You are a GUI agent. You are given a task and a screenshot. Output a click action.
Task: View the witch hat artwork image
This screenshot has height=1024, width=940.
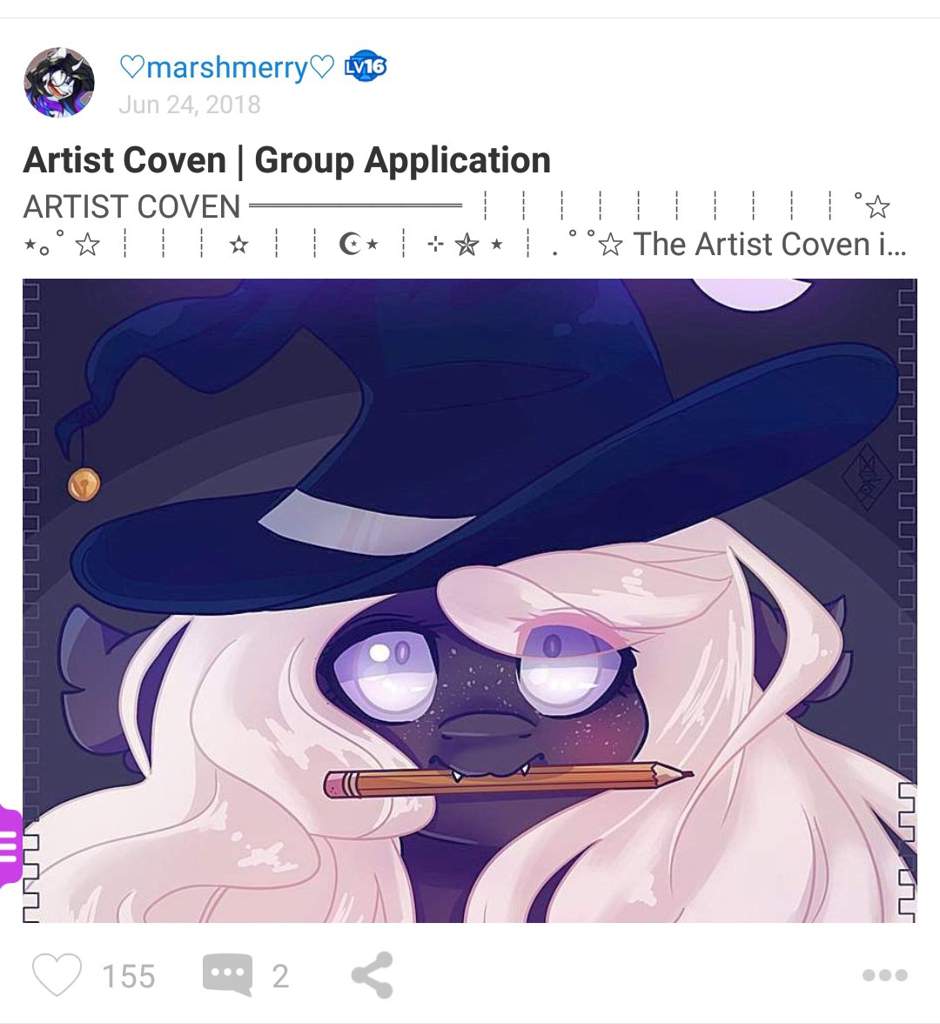[469, 600]
